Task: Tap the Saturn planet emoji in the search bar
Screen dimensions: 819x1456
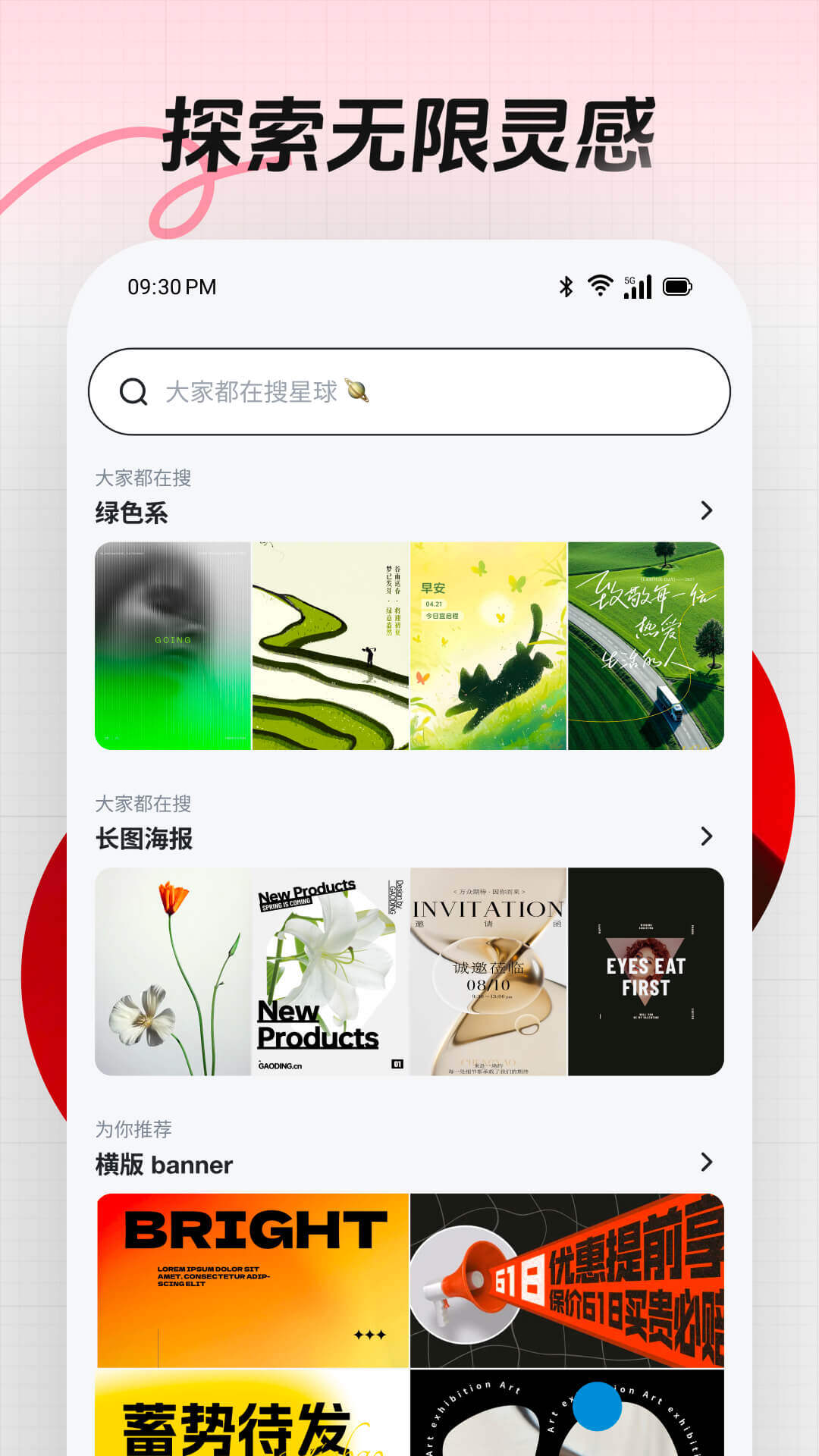Action: coord(356,391)
